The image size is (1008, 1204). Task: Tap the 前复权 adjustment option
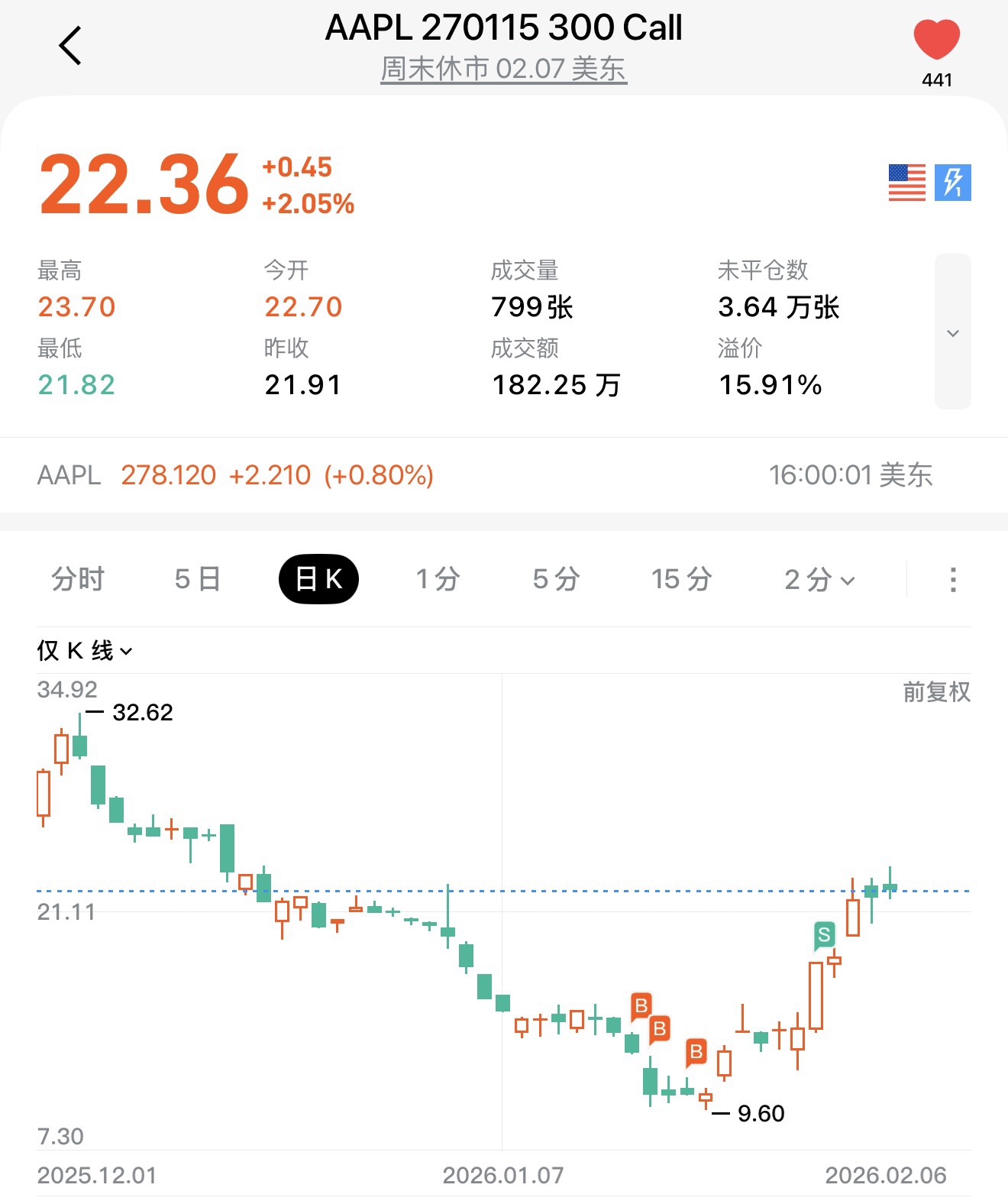tap(936, 692)
